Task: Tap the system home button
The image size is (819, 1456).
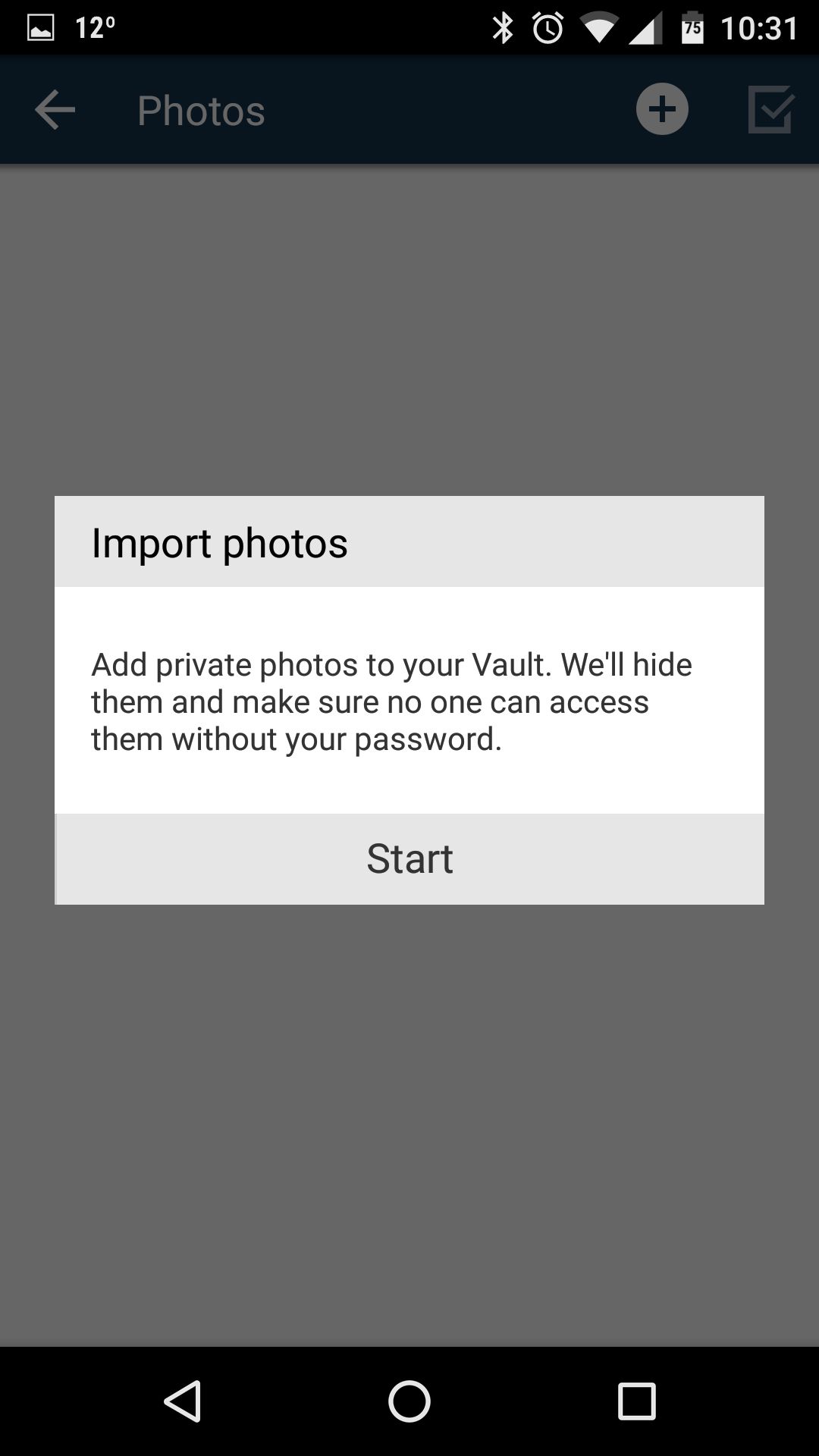Action: [409, 1401]
